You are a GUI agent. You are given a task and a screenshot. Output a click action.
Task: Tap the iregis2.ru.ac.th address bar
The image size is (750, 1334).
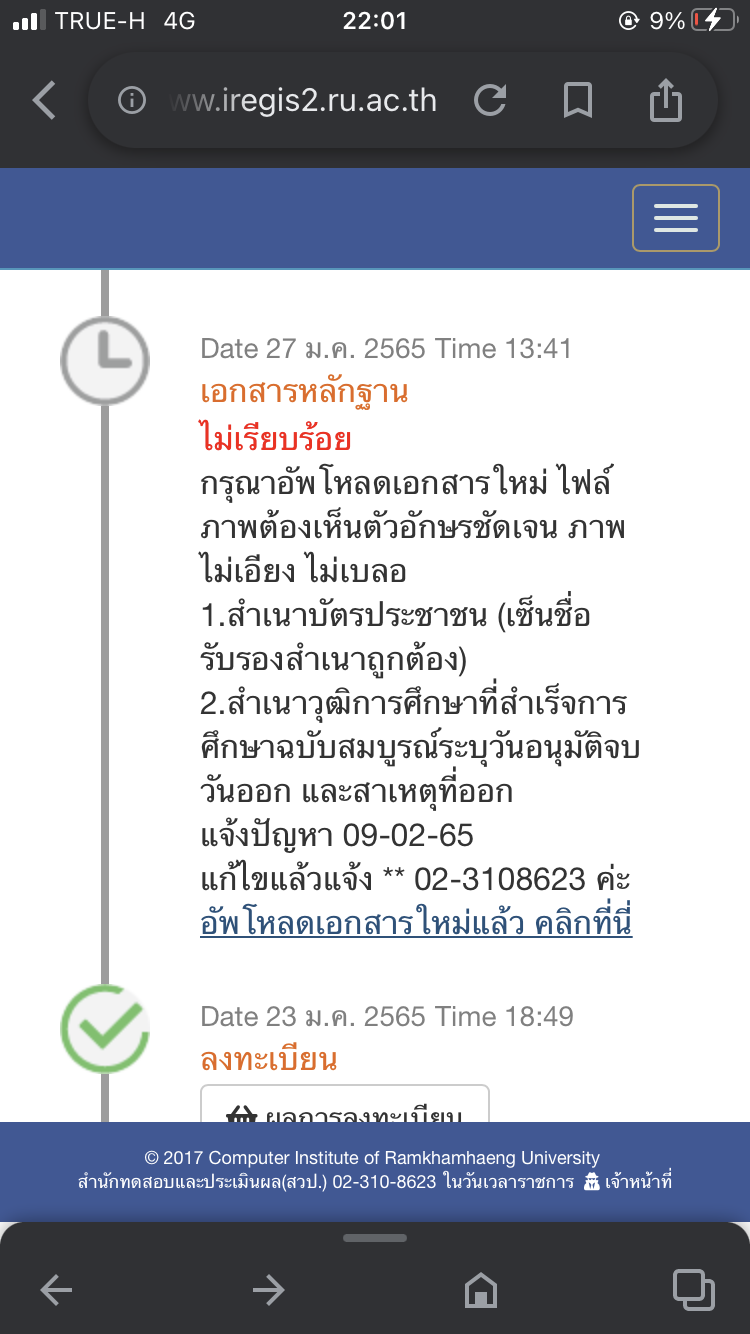(303, 101)
